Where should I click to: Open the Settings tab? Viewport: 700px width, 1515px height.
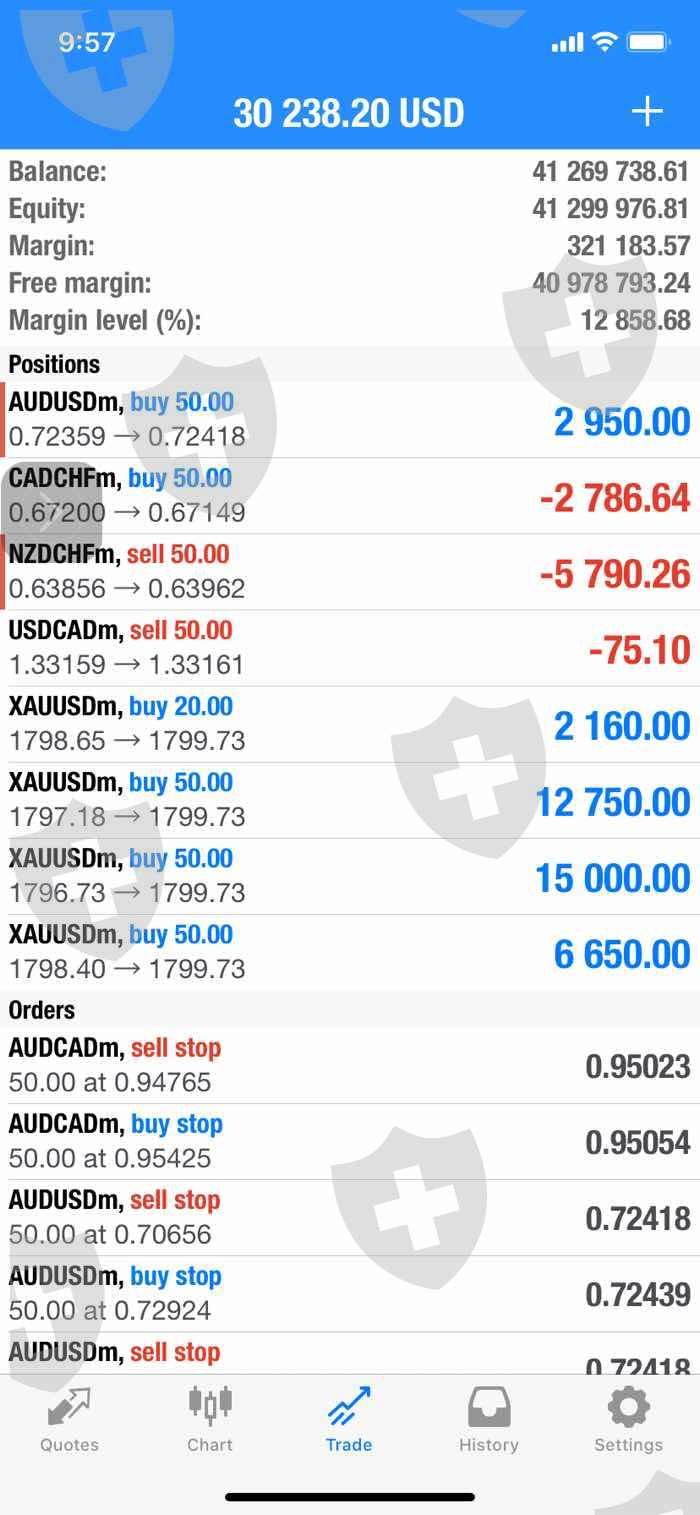point(628,1420)
